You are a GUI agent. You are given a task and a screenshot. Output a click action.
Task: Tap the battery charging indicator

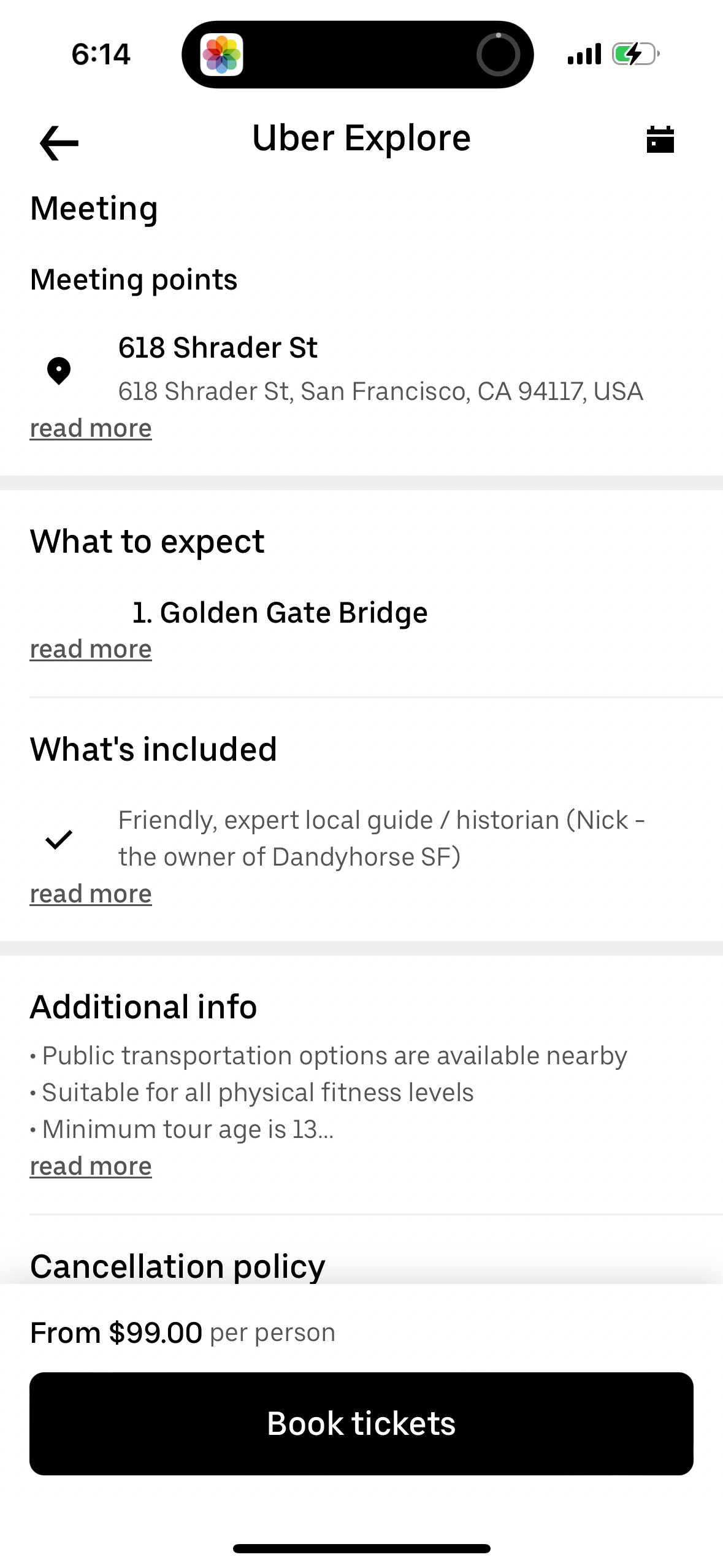634,54
